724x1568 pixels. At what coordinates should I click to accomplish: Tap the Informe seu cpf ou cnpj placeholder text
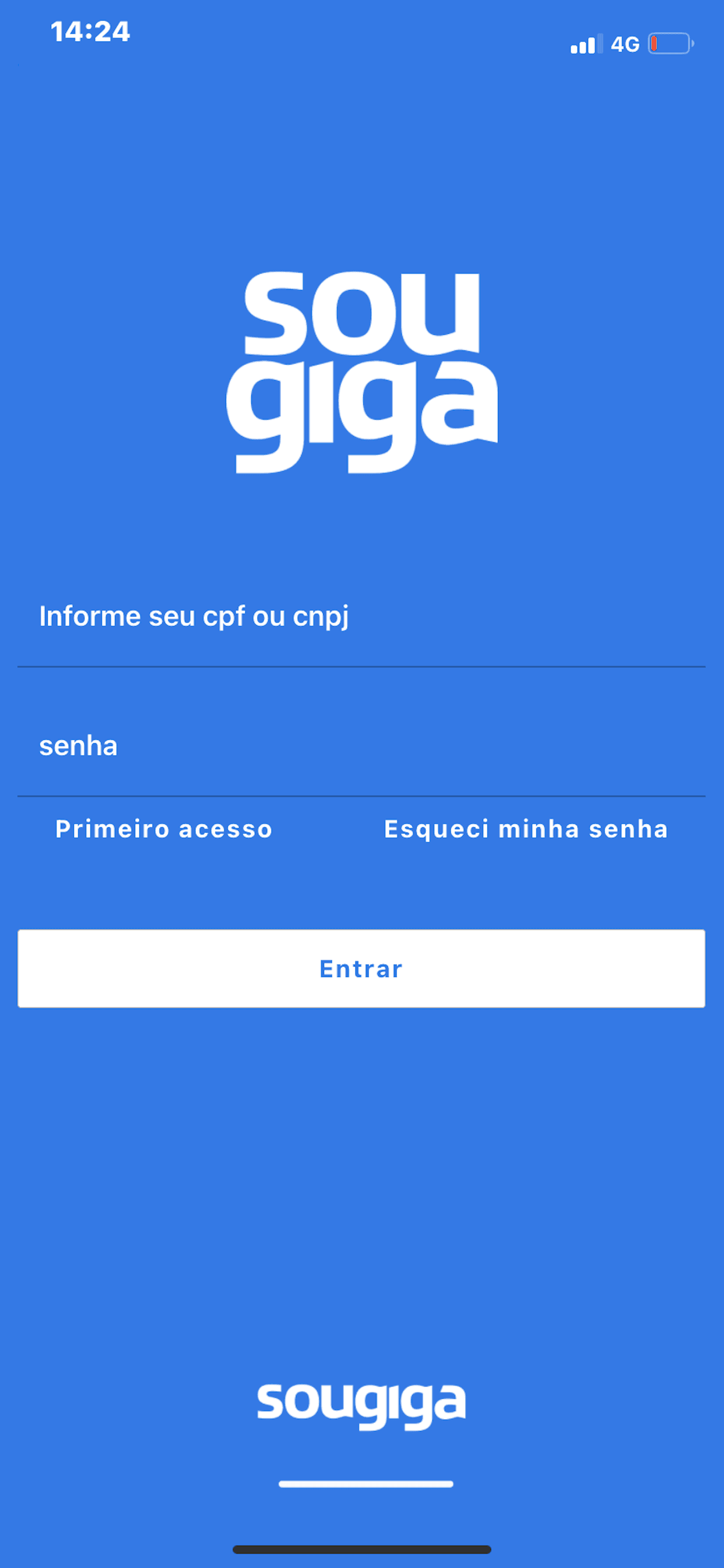[x=195, y=616]
